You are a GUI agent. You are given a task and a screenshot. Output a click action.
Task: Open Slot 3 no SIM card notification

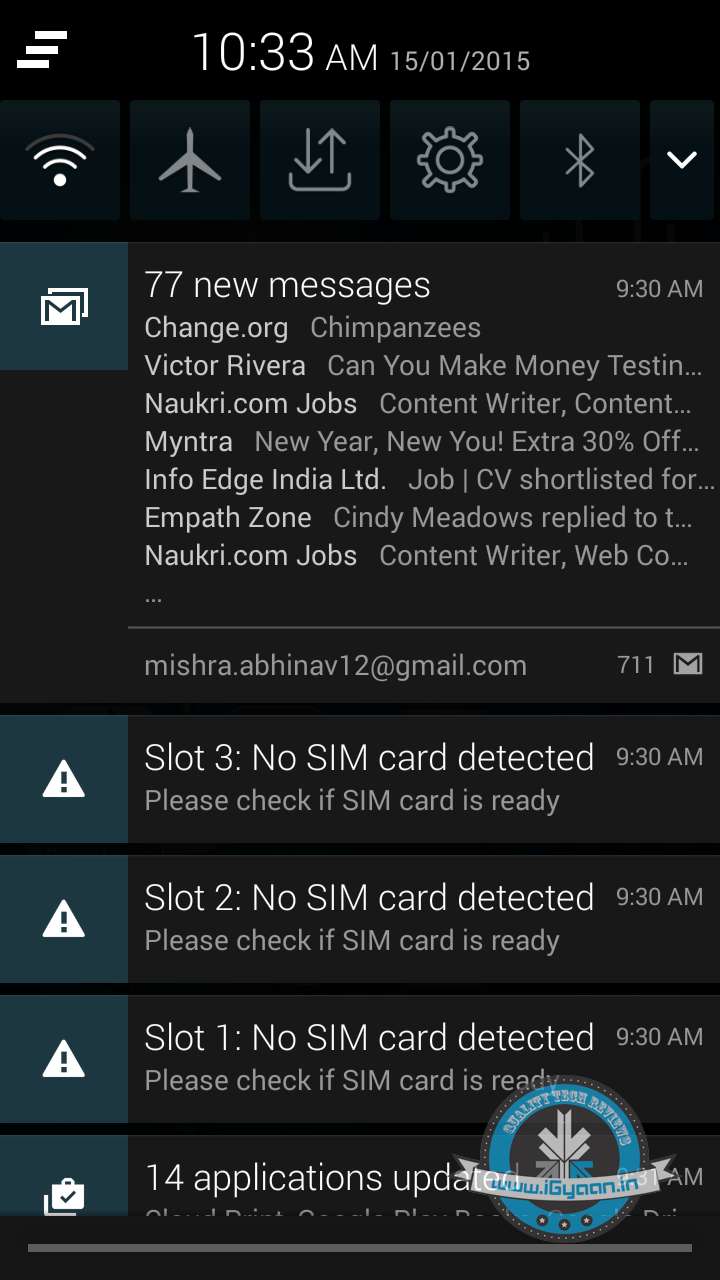(x=400, y=778)
